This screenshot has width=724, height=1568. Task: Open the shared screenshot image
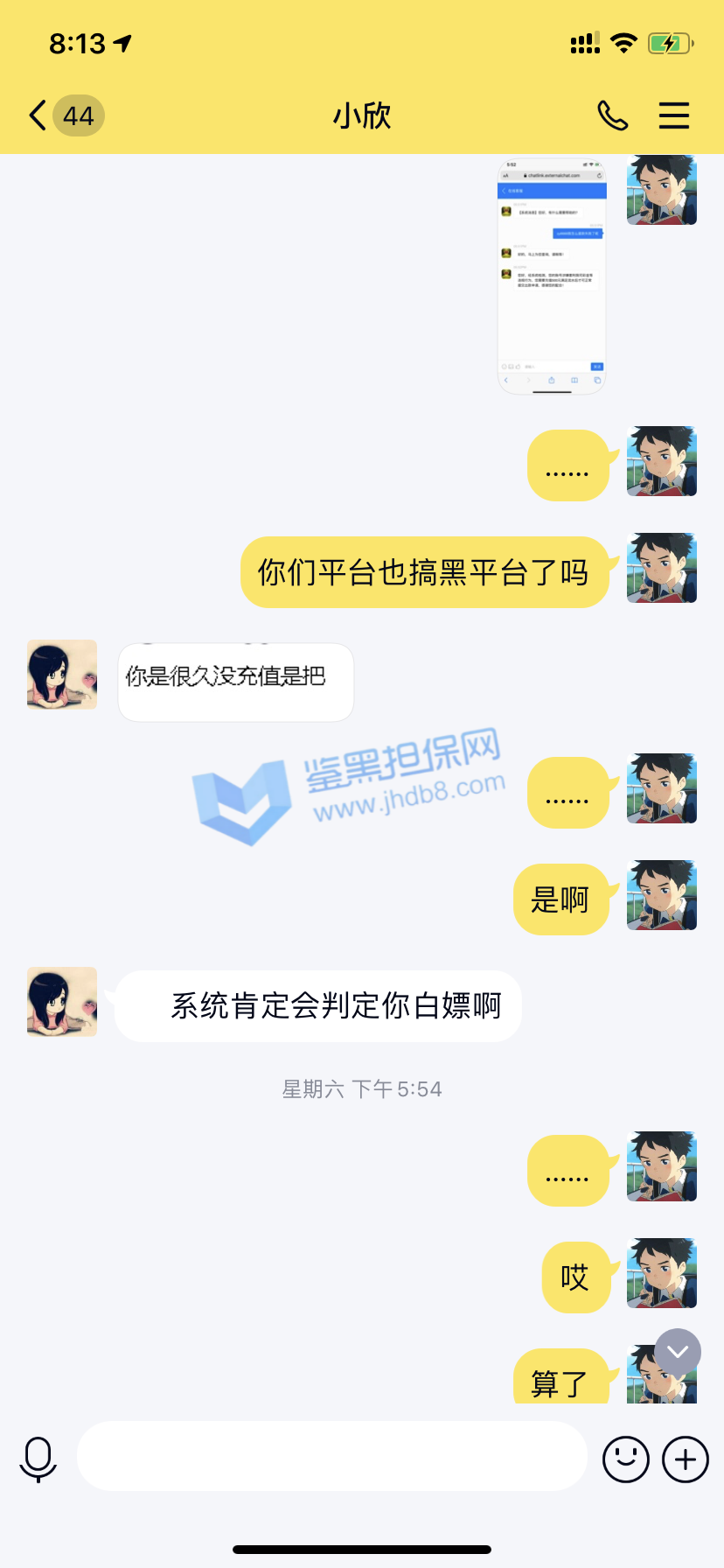(552, 276)
